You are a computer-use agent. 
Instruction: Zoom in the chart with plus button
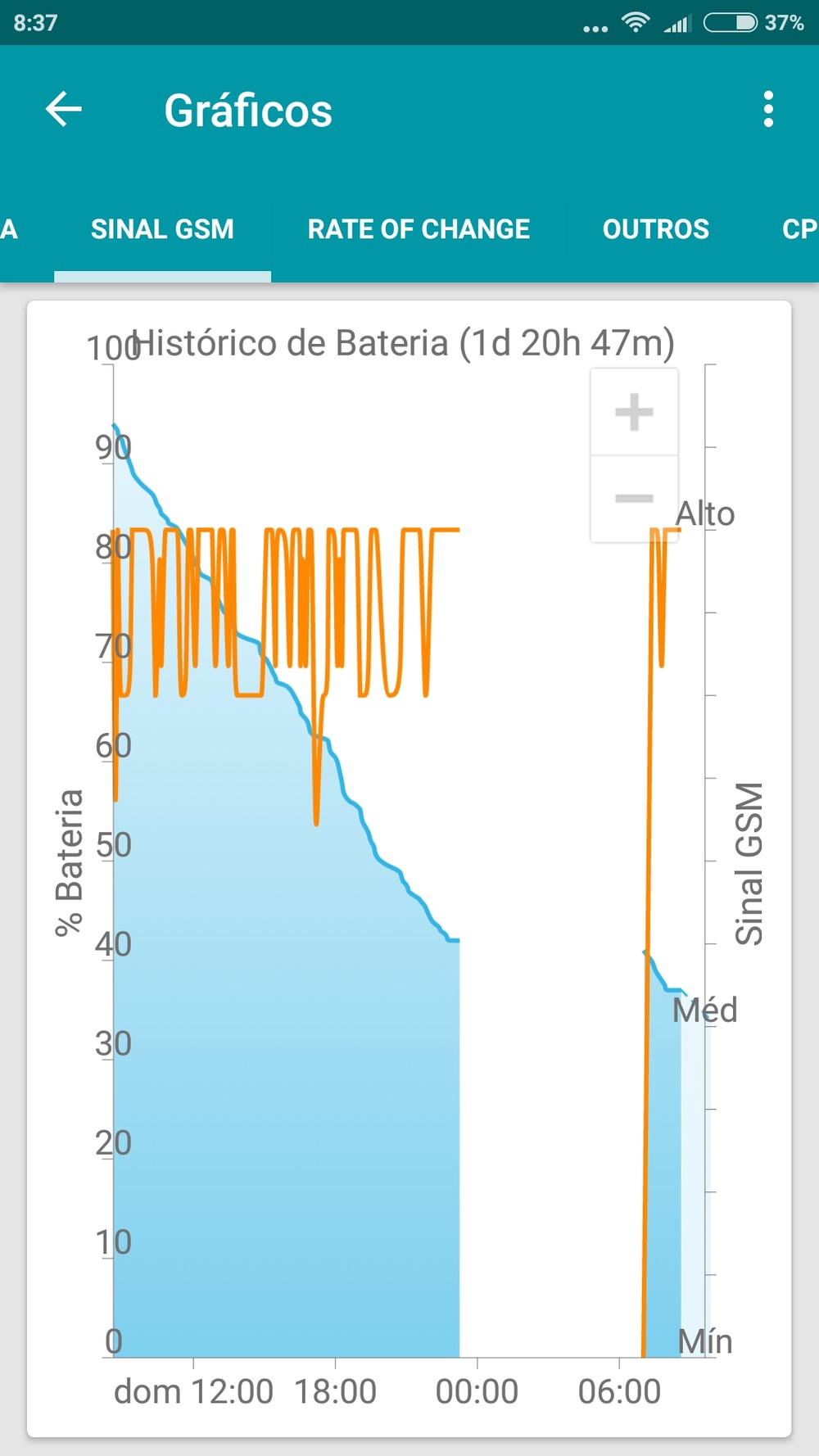(635, 412)
